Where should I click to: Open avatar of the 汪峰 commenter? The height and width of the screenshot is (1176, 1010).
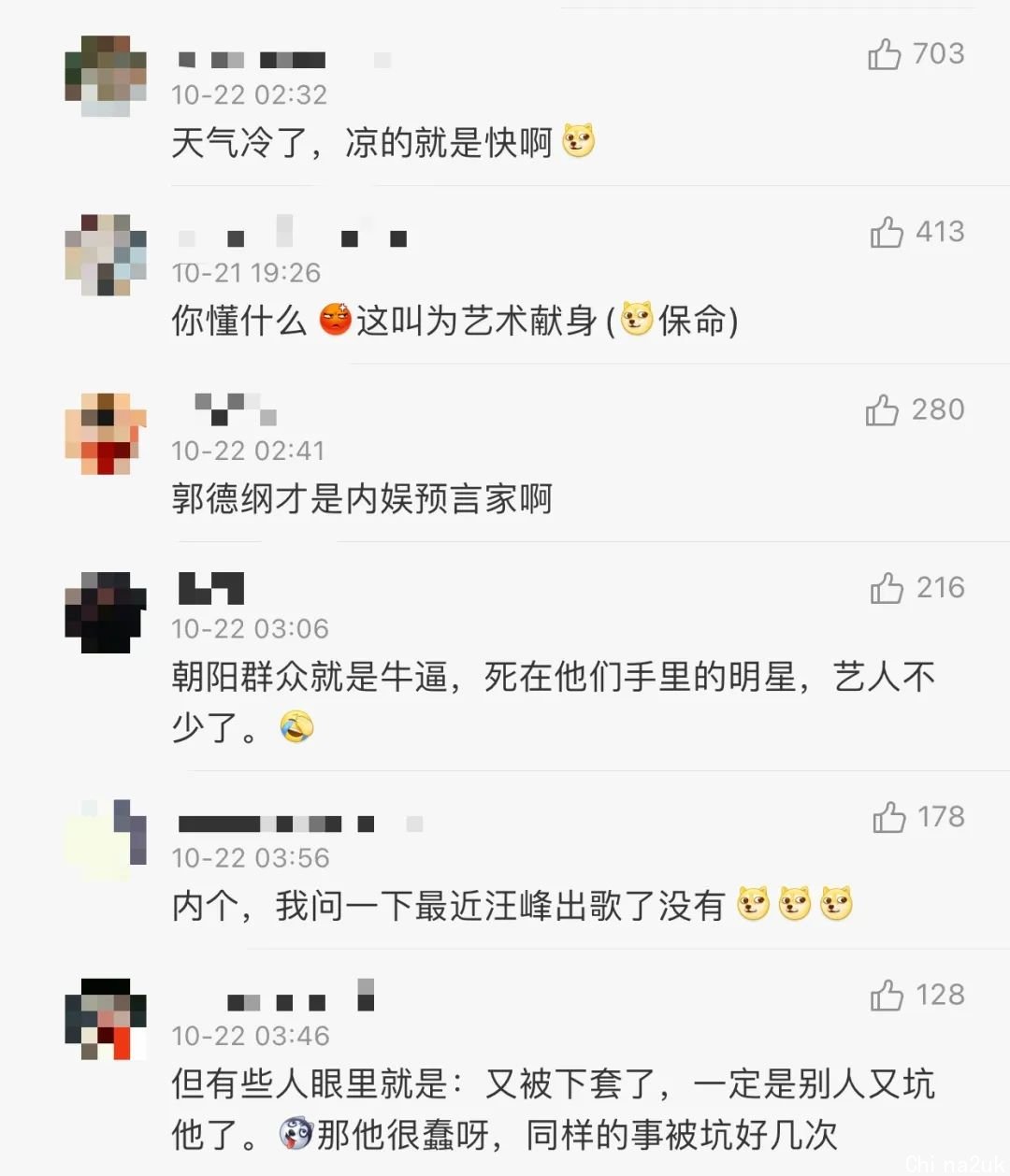click(106, 839)
